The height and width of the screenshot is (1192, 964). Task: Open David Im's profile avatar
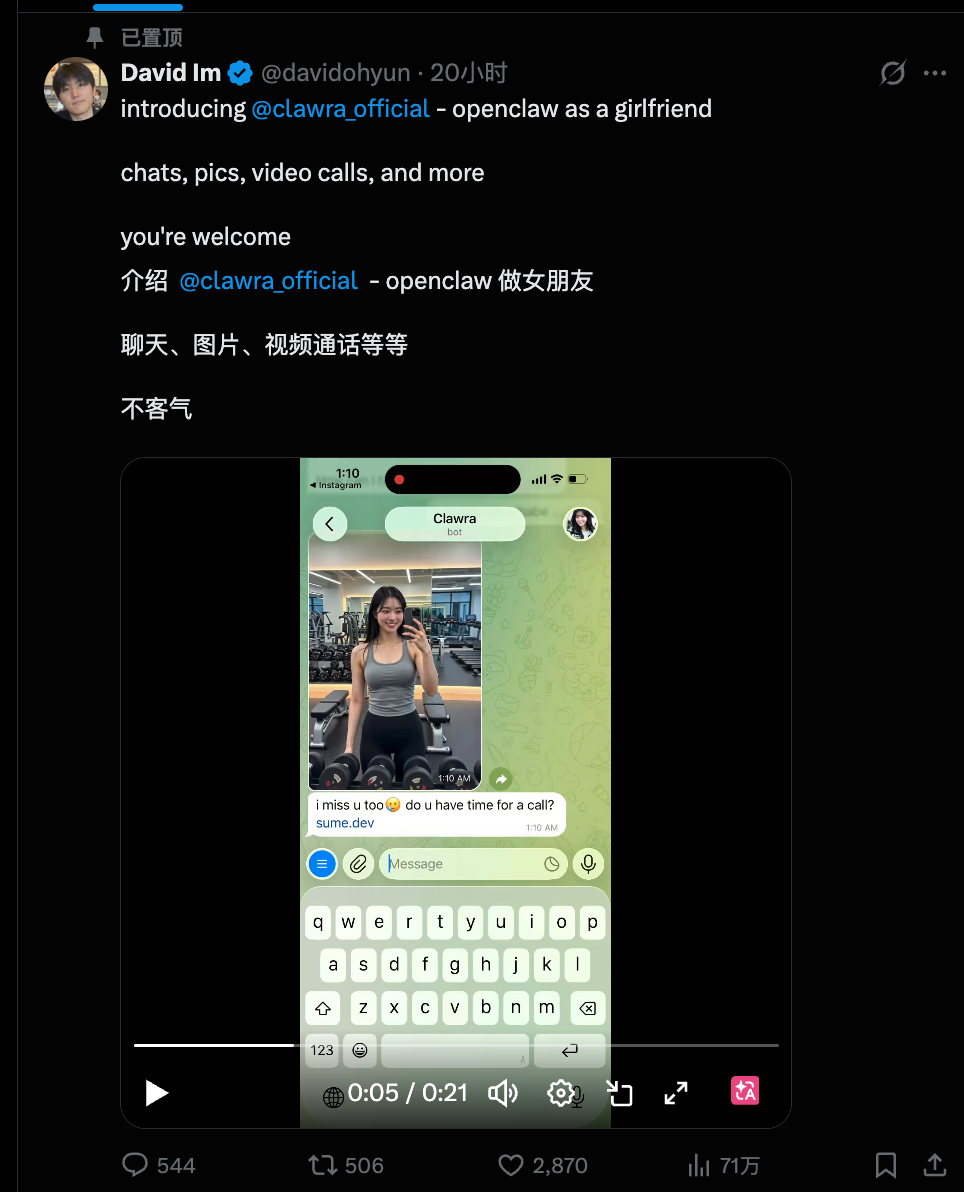coord(76,89)
